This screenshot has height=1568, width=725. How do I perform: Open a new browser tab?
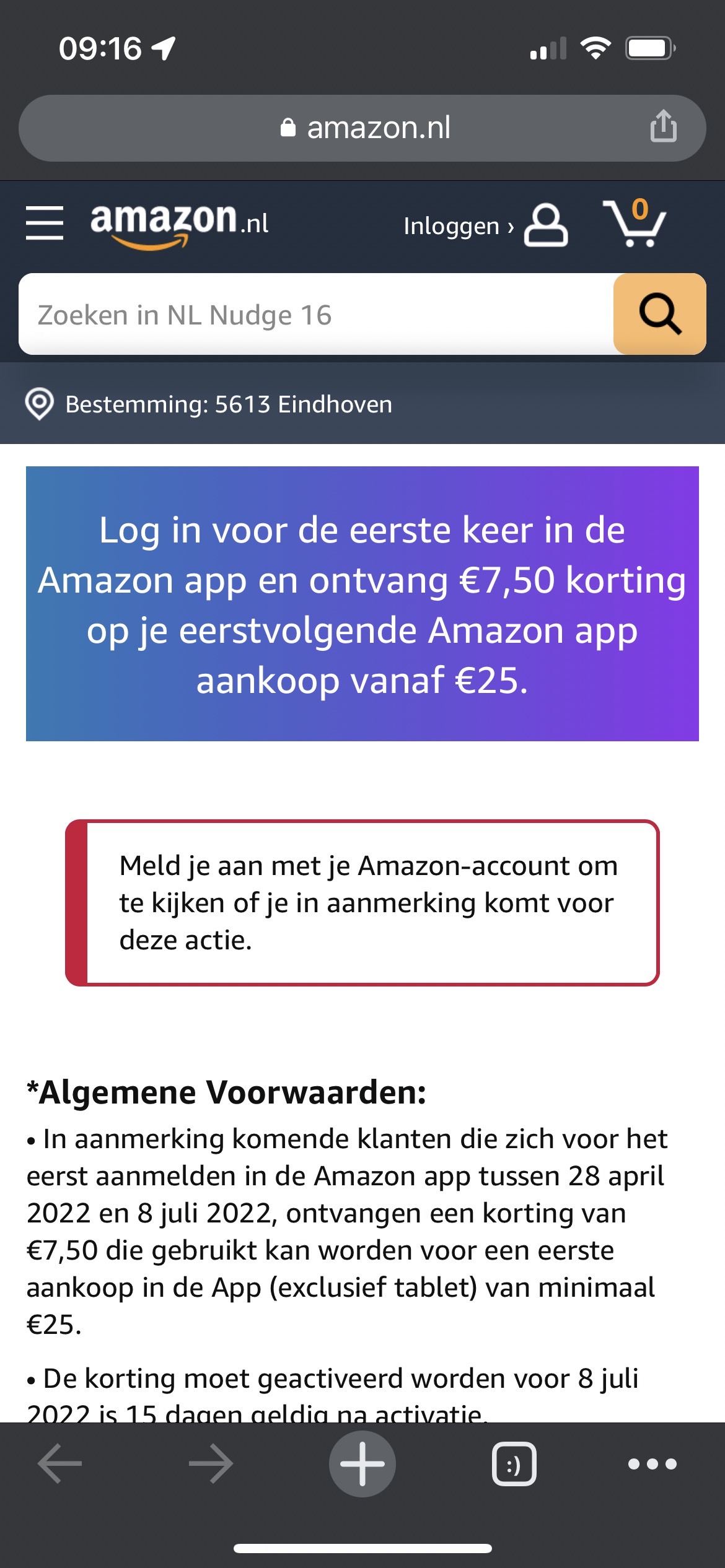click(x=362, y=1464)
